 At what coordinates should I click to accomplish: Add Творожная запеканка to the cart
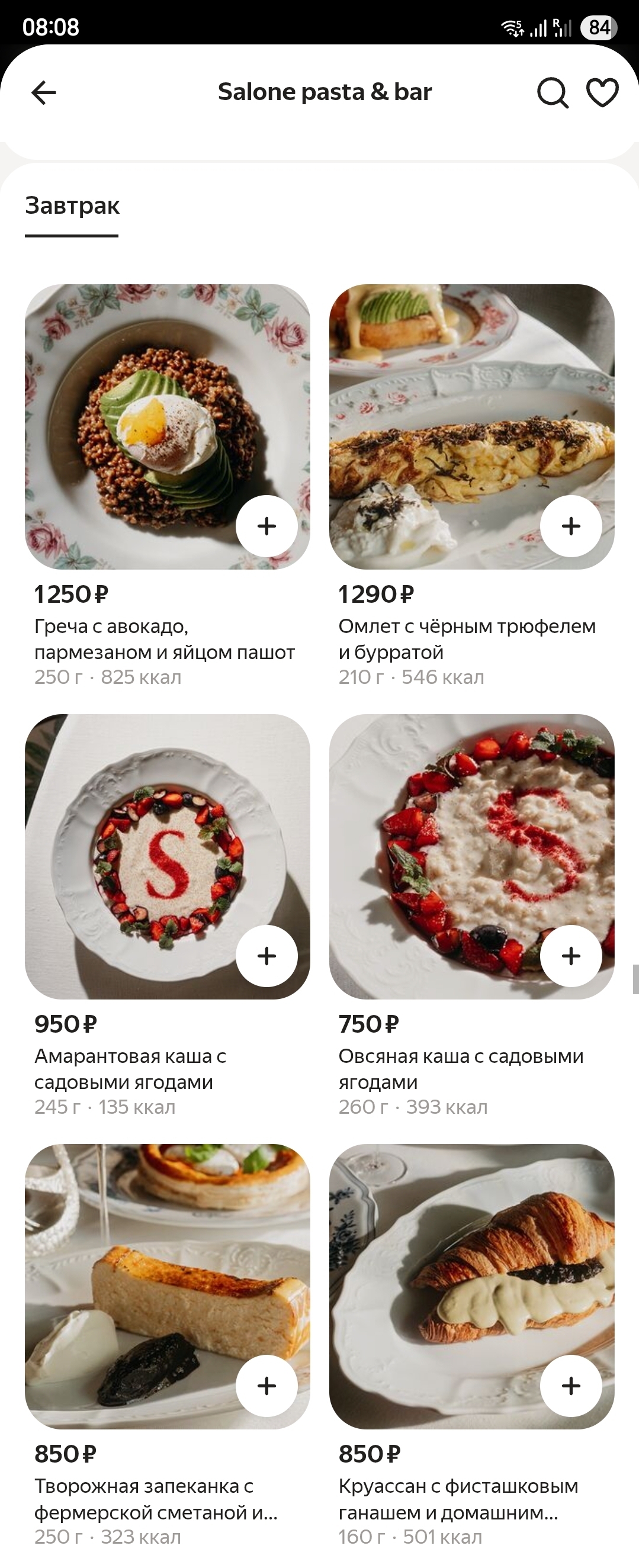pos(266,1386)
